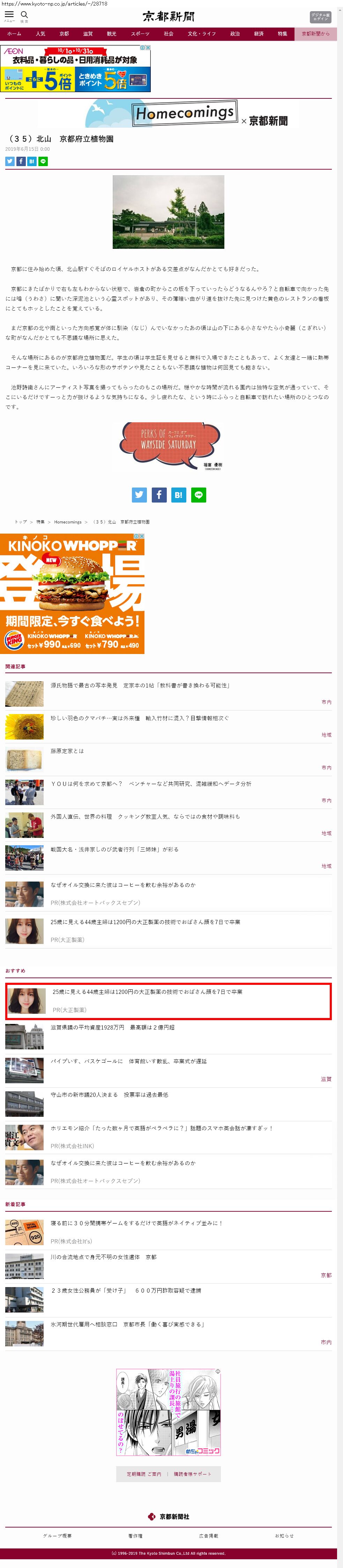Read the 源氏物語 oldest manuscript article
Image resolution: width=343 pixels, height=1568 pixels.
(x=140, y=685)
